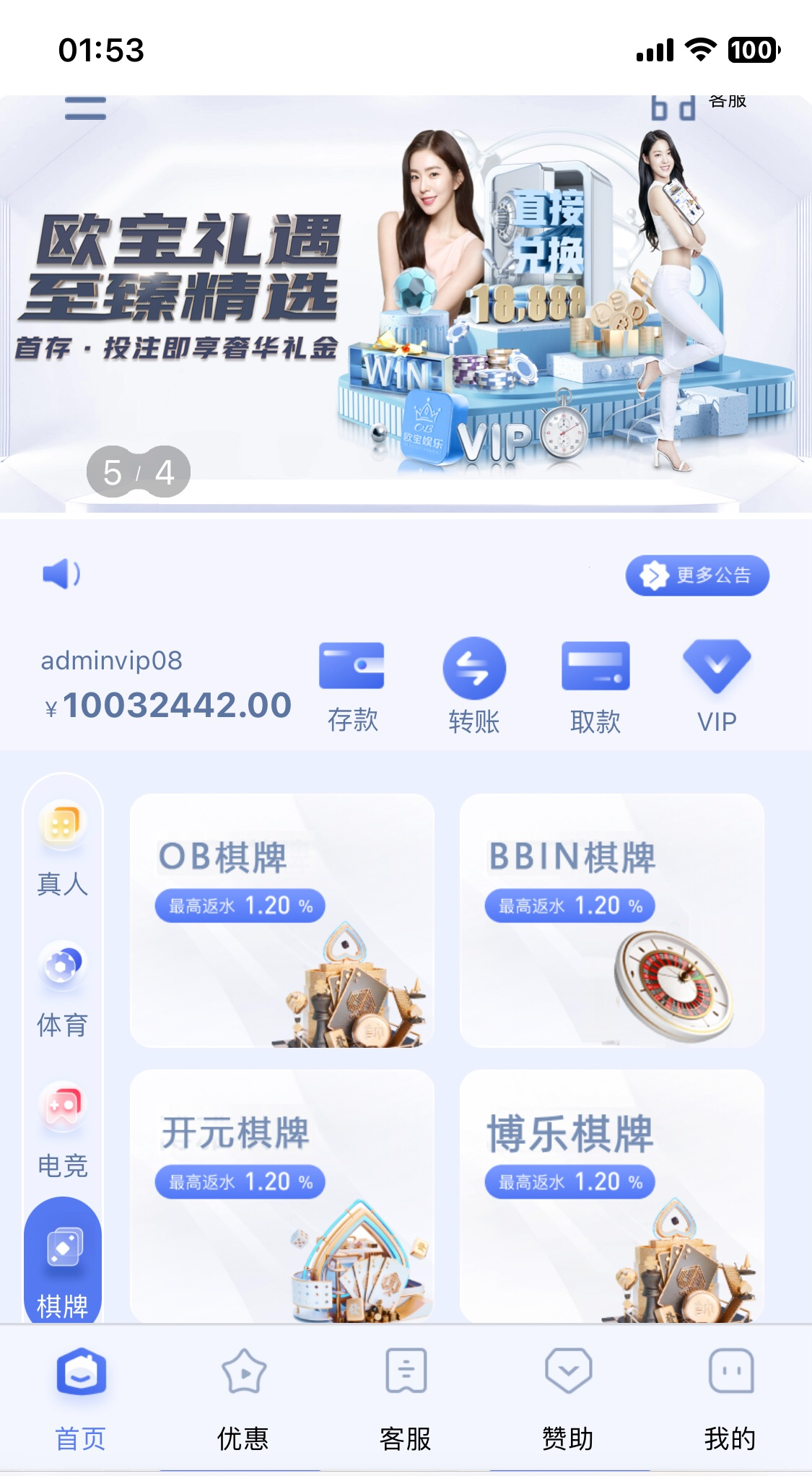Screen dimensions: 812x1476
Task: Open the VIP section
Action: pos(717,687)
